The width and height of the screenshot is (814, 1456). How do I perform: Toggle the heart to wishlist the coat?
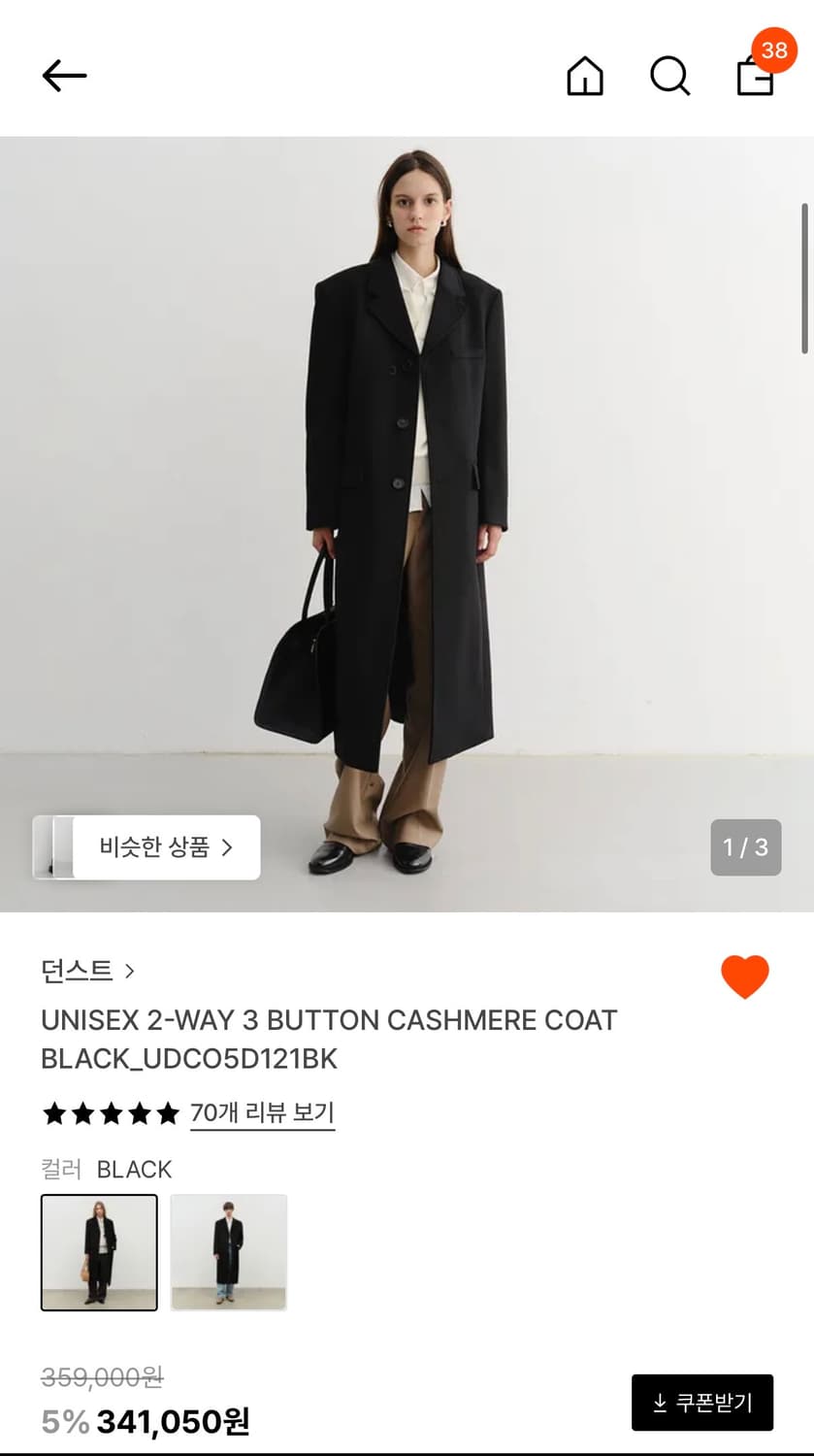[x=744, y=977]
